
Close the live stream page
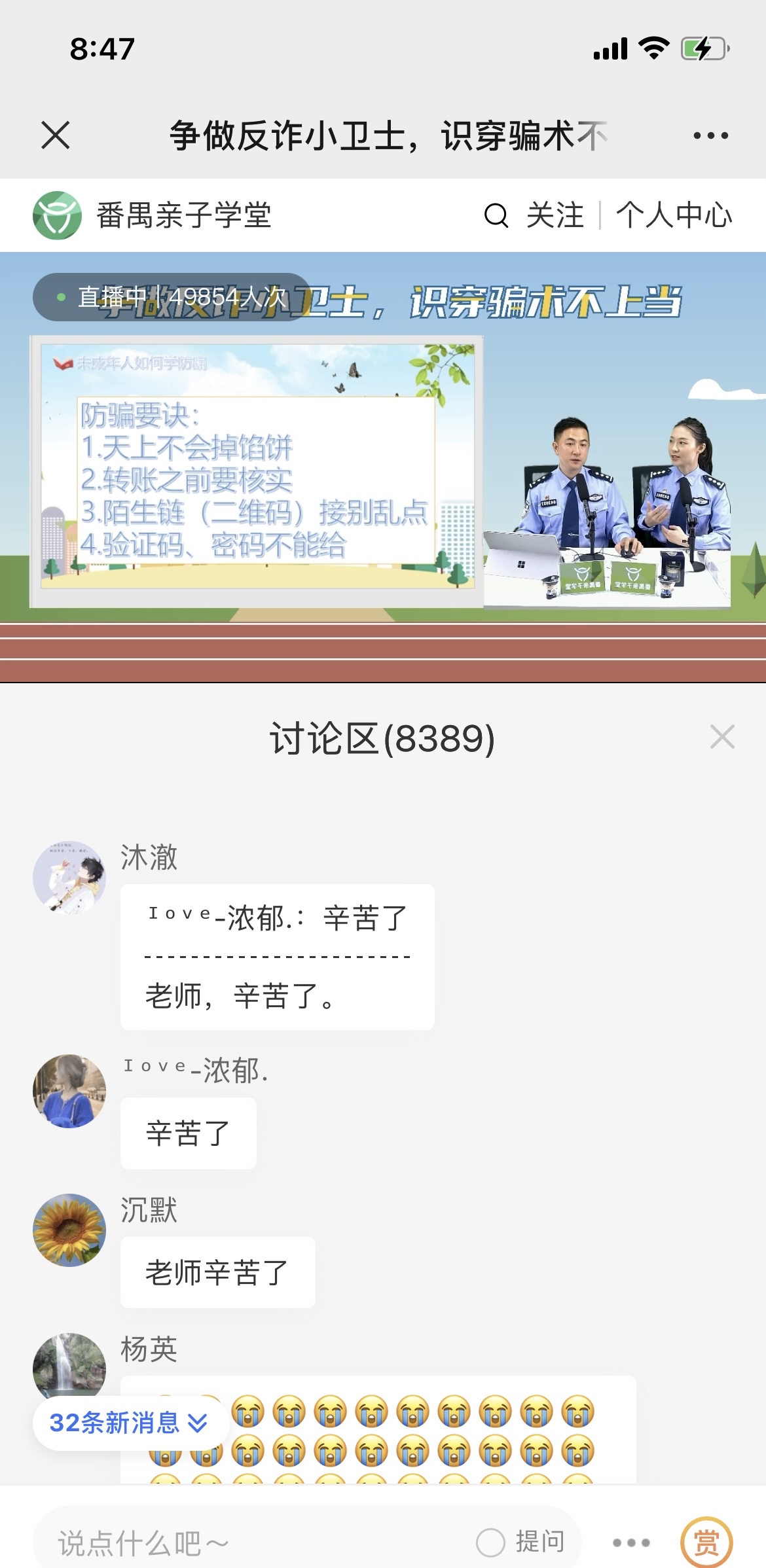56,135
